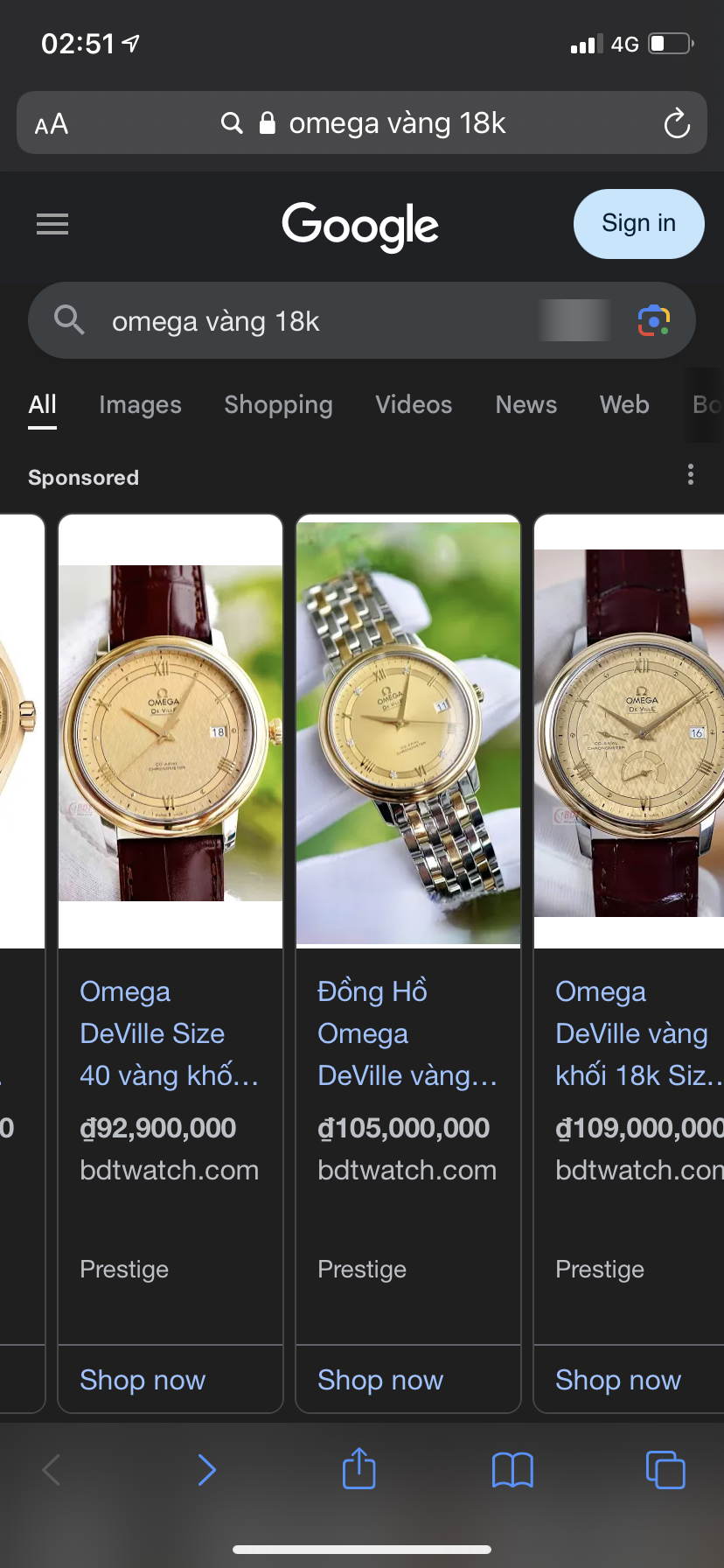Viewport: 724px width, 1568px height.
Task: Open the Google hamburger menu
Action: point(52,224)
